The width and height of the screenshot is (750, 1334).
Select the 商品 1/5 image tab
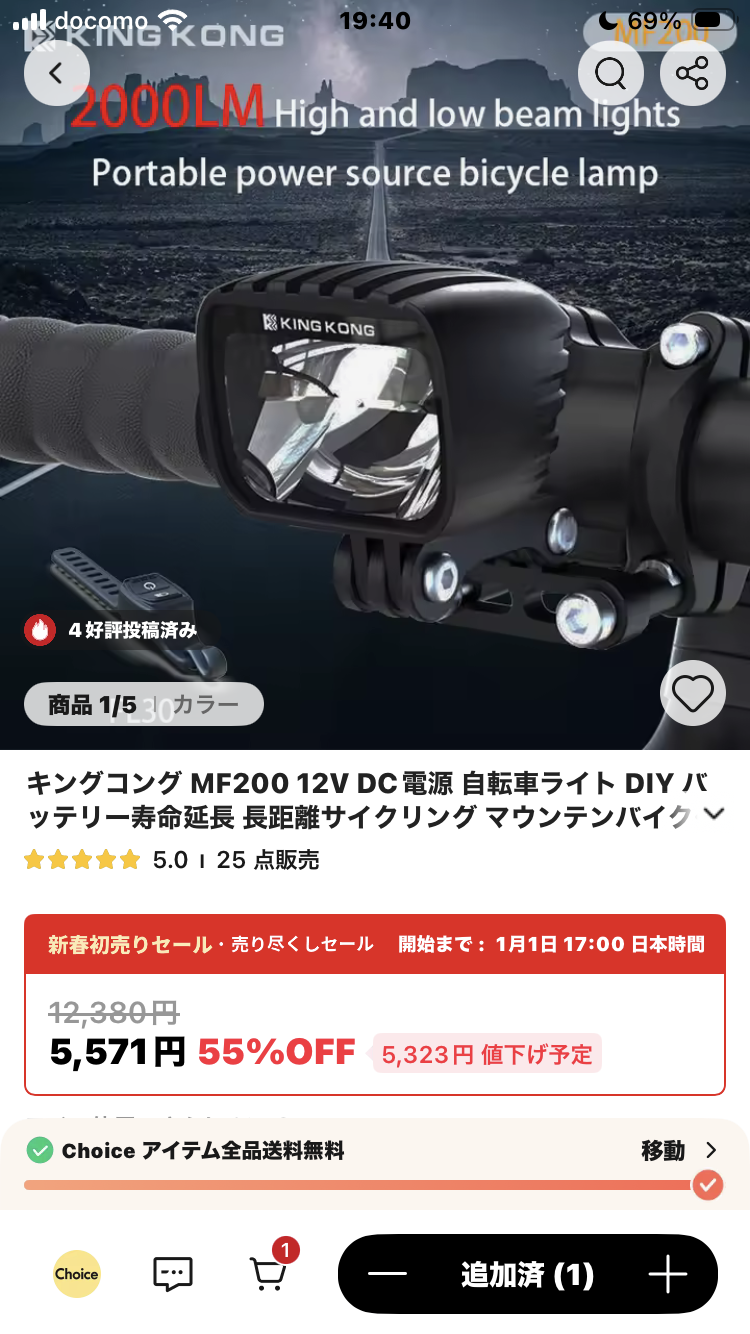[92, 705]
